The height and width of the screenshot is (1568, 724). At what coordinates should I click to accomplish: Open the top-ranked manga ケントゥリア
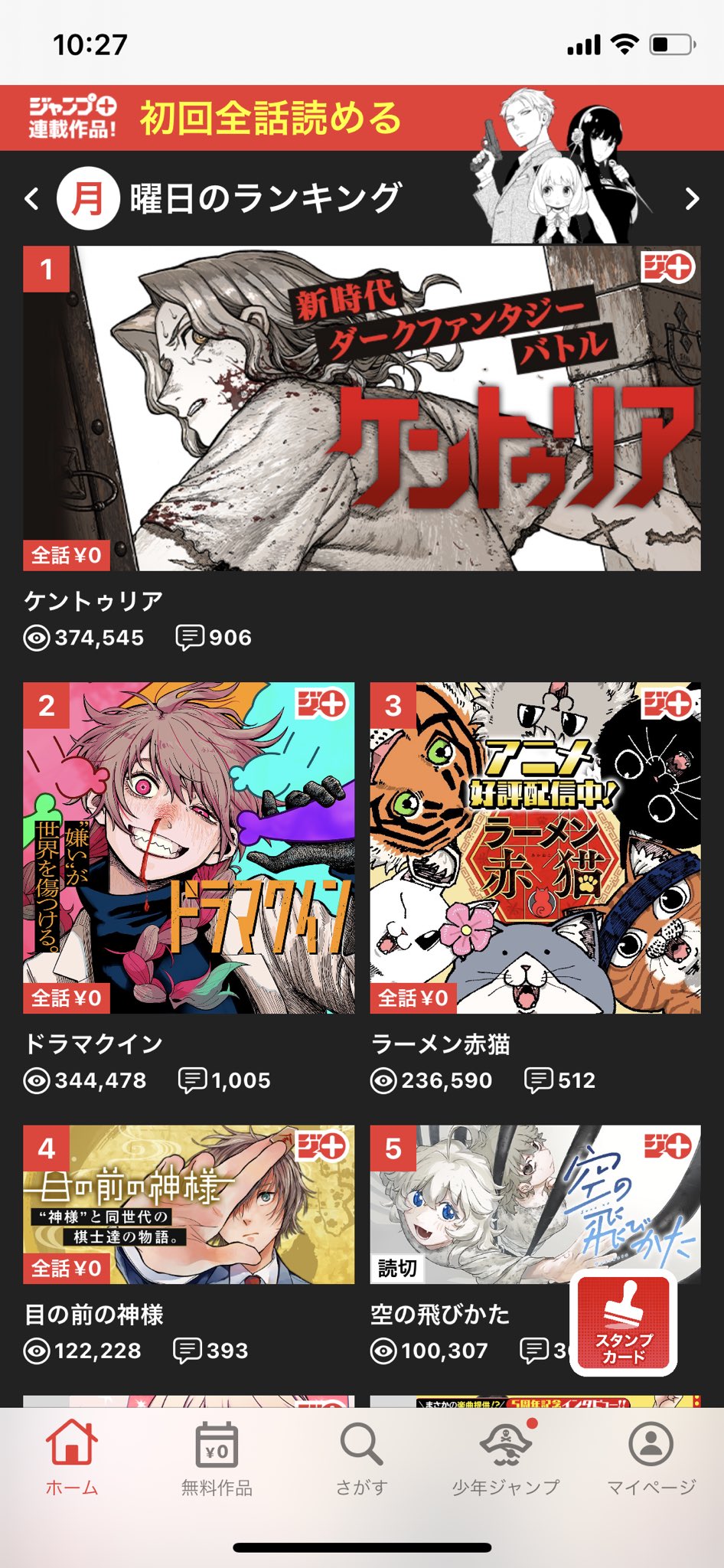point(362,408)
